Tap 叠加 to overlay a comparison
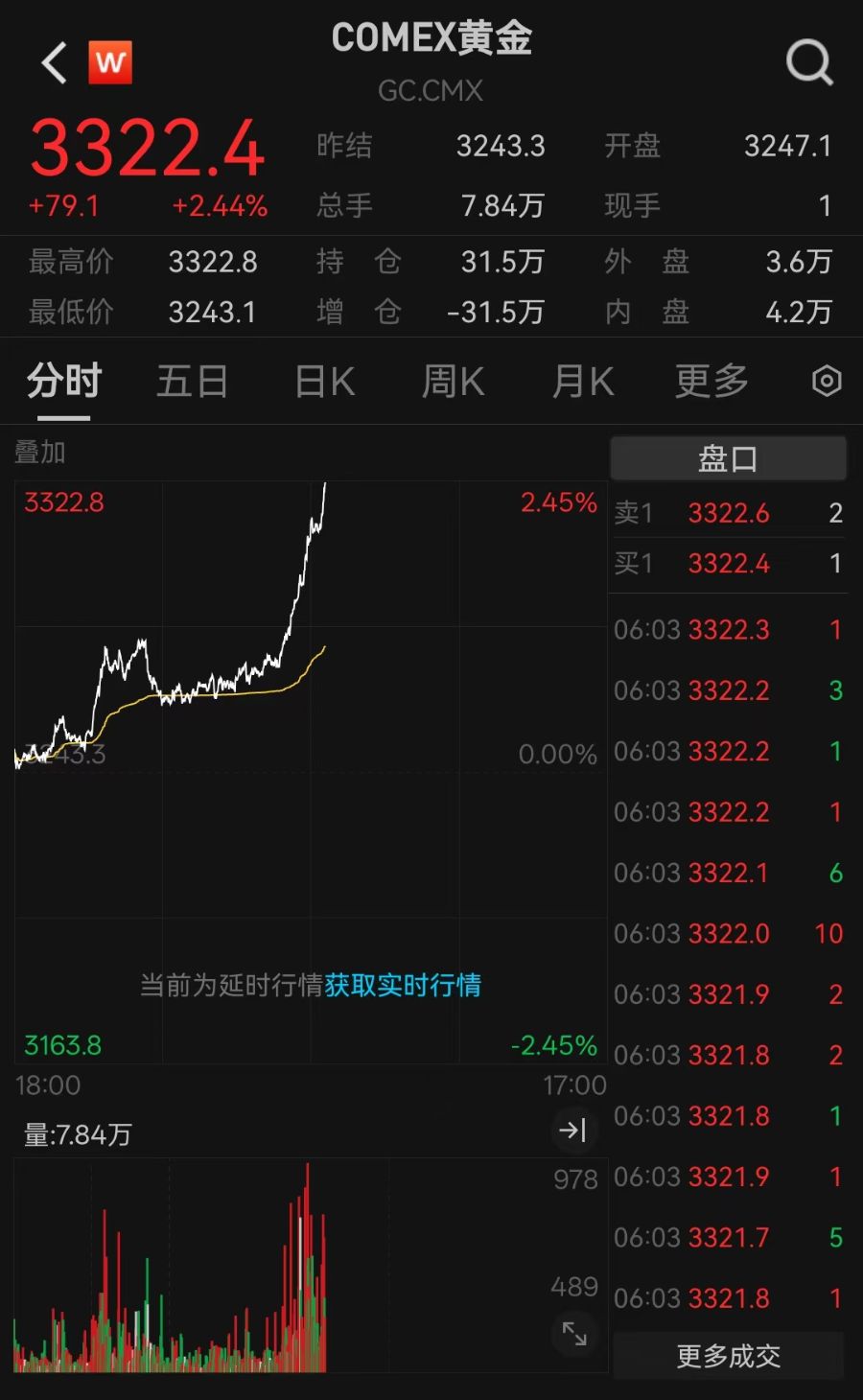Image resolution: width=863 pixels, height=1400 pixels. [40, 453]
